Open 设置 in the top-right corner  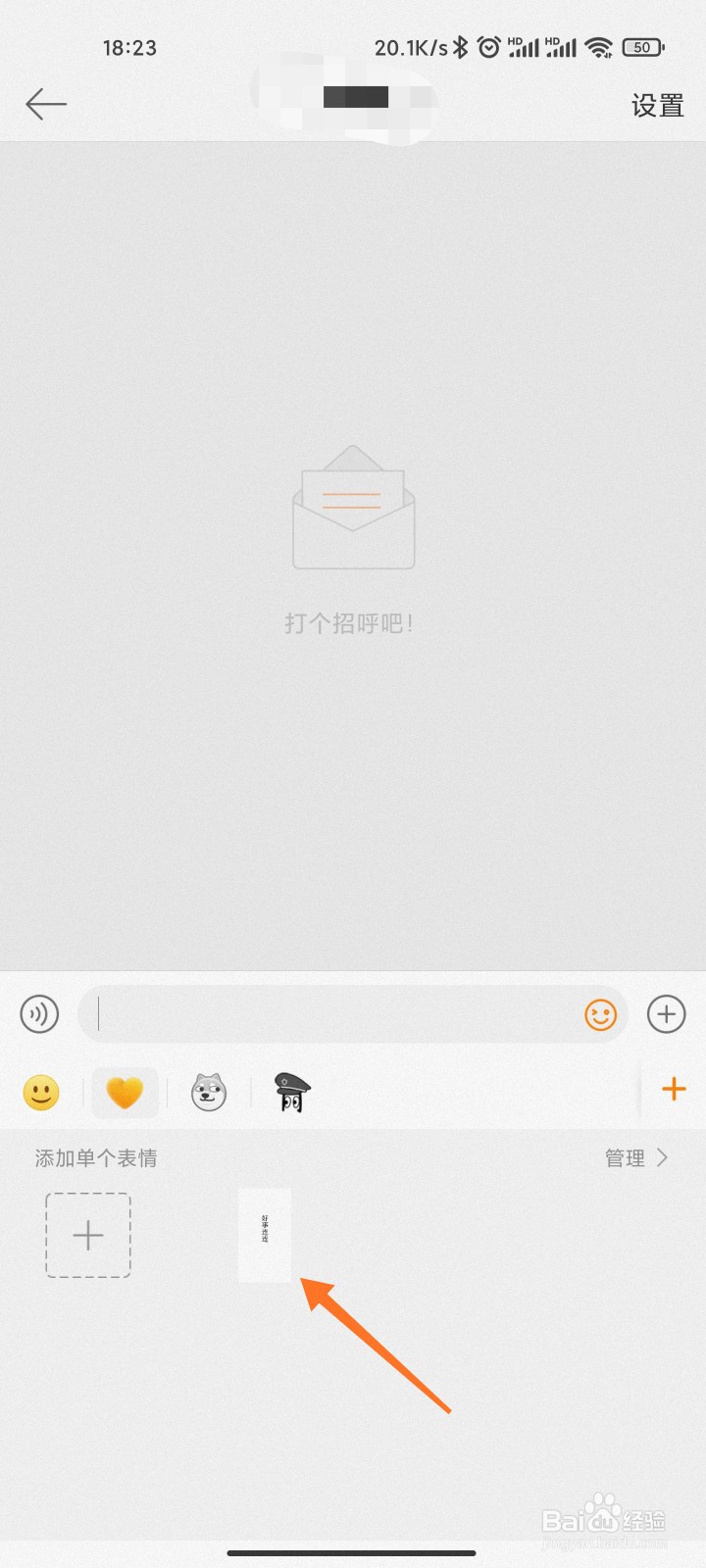point(658,107)
